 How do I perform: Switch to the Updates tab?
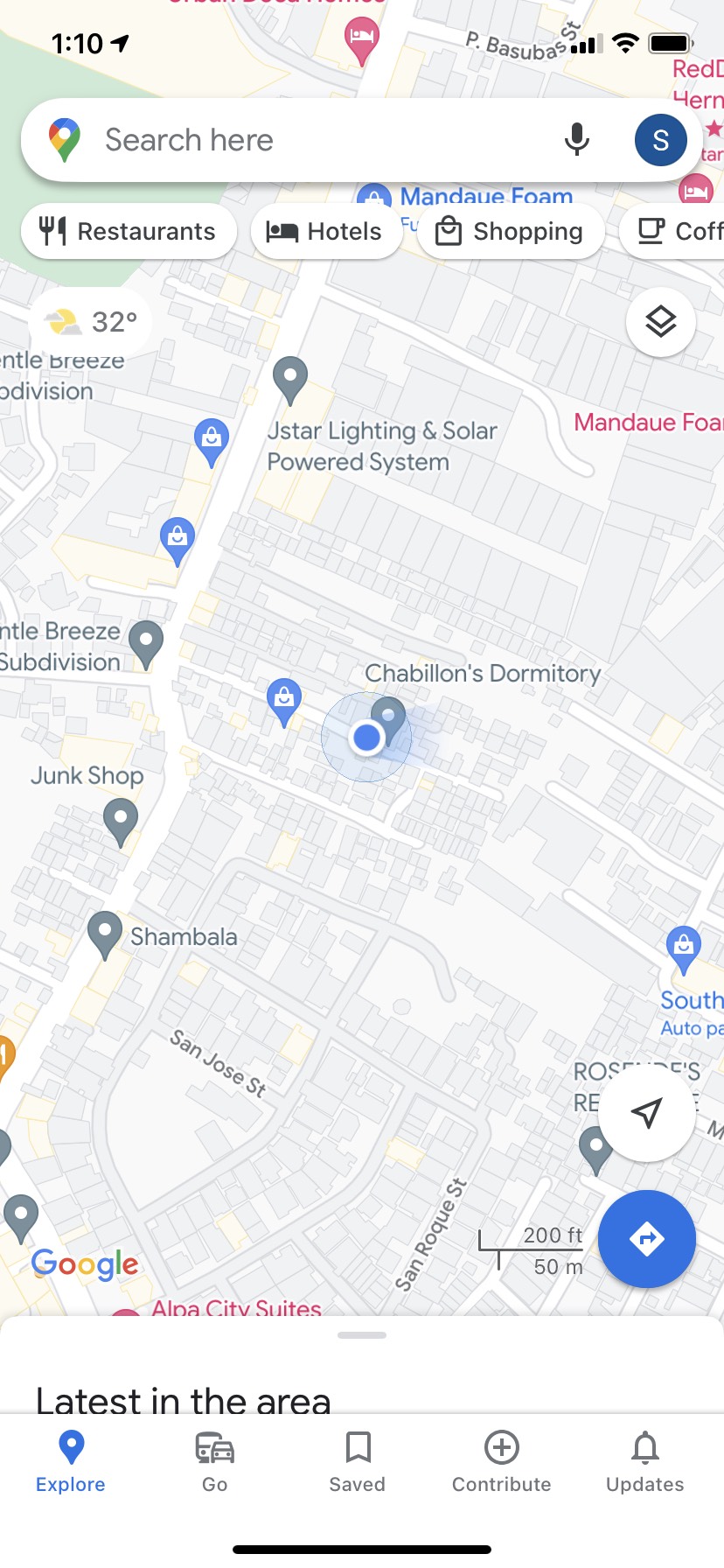point(645,1461)
